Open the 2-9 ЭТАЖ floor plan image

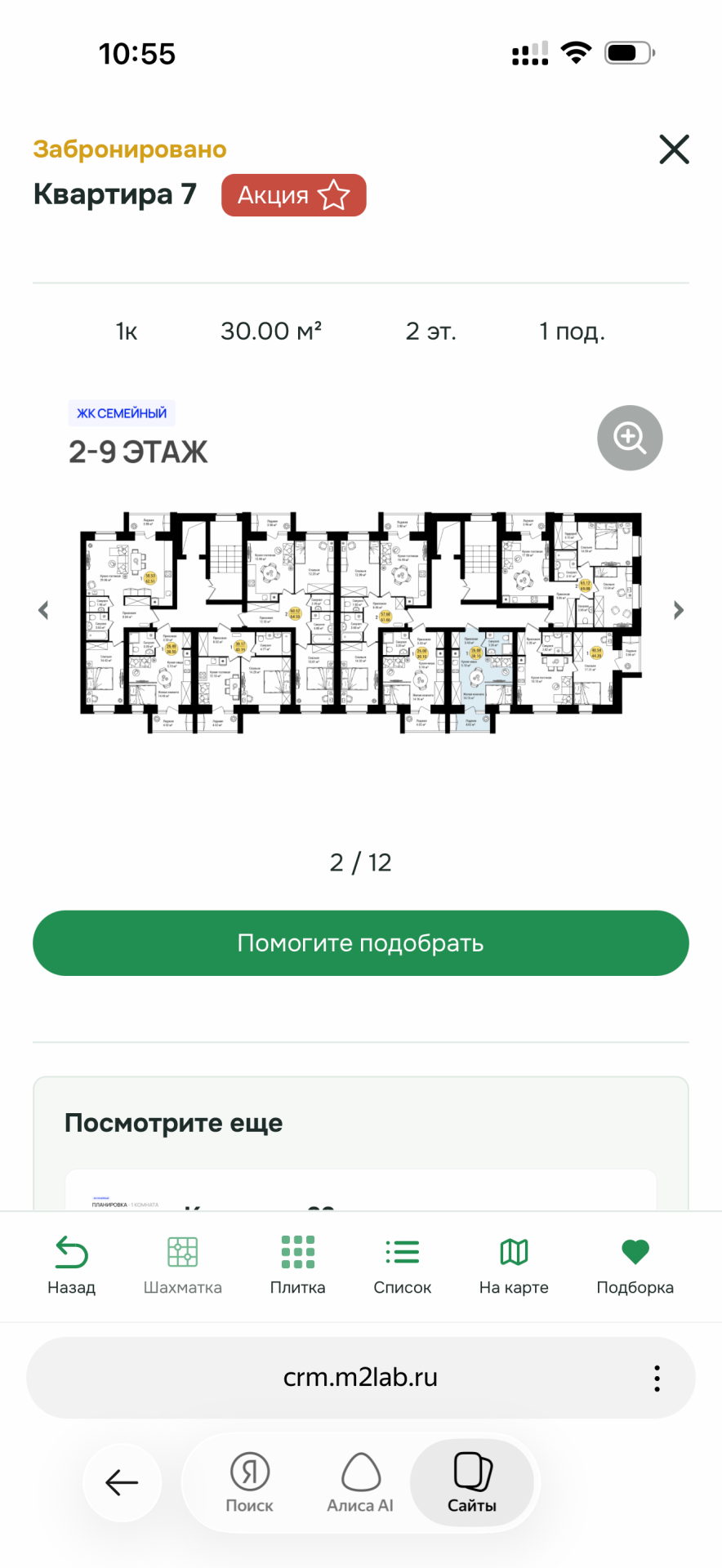point(361,622)
